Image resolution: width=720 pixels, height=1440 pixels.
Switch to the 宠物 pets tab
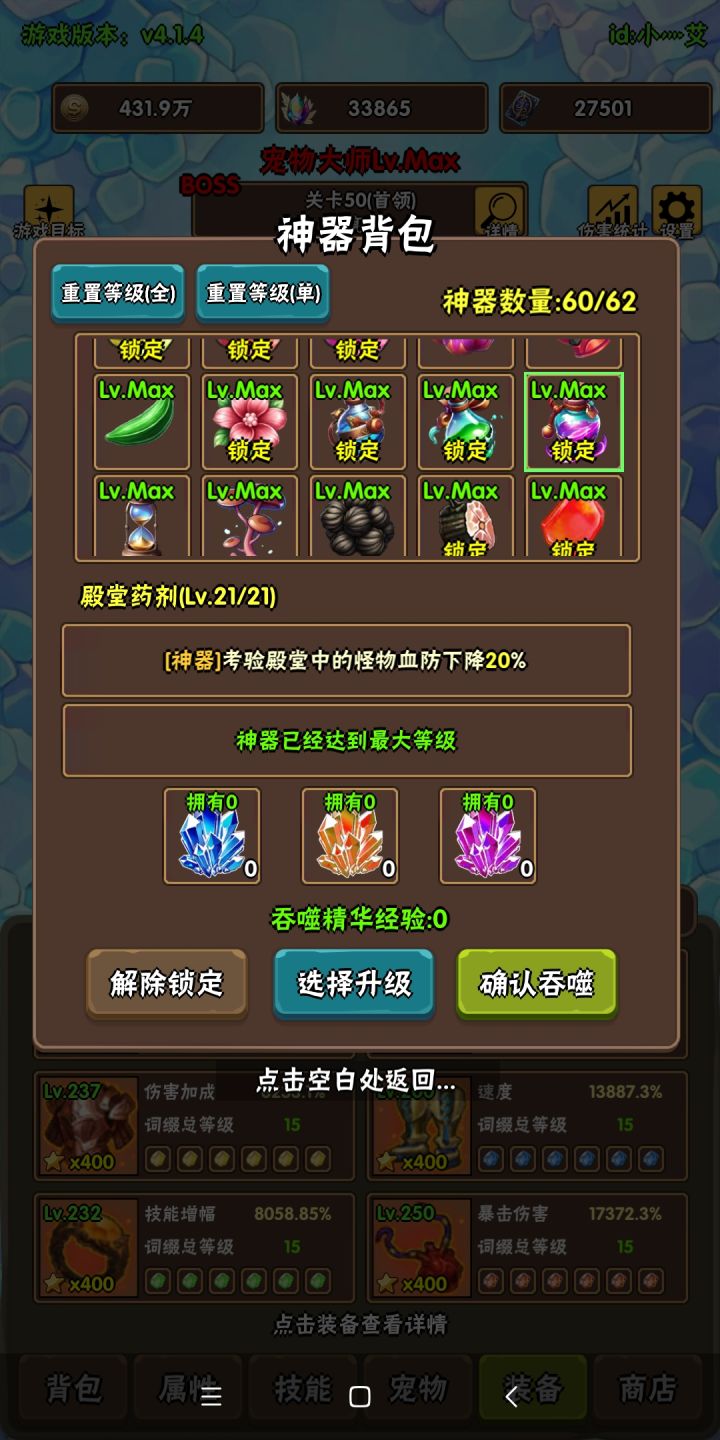(x=417, y=1389)
